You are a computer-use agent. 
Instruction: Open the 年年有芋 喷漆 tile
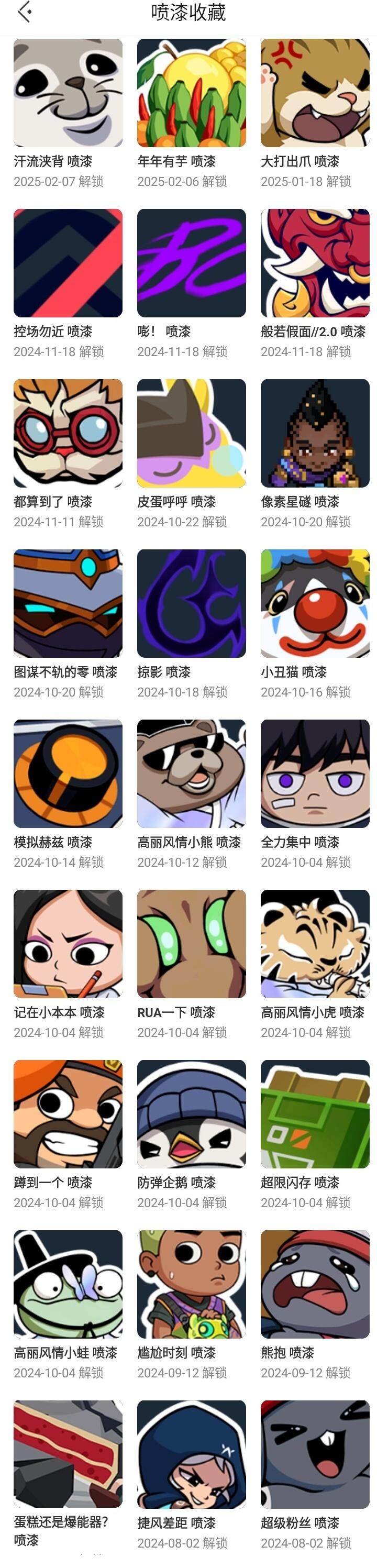(x=191, y=93)
